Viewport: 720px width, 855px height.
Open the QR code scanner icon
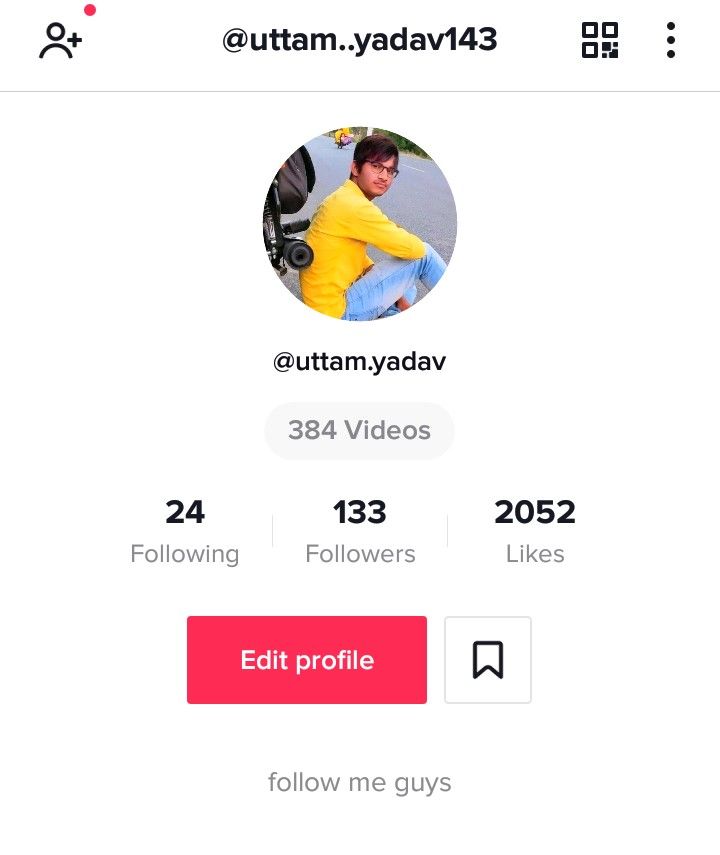(599, 40)
